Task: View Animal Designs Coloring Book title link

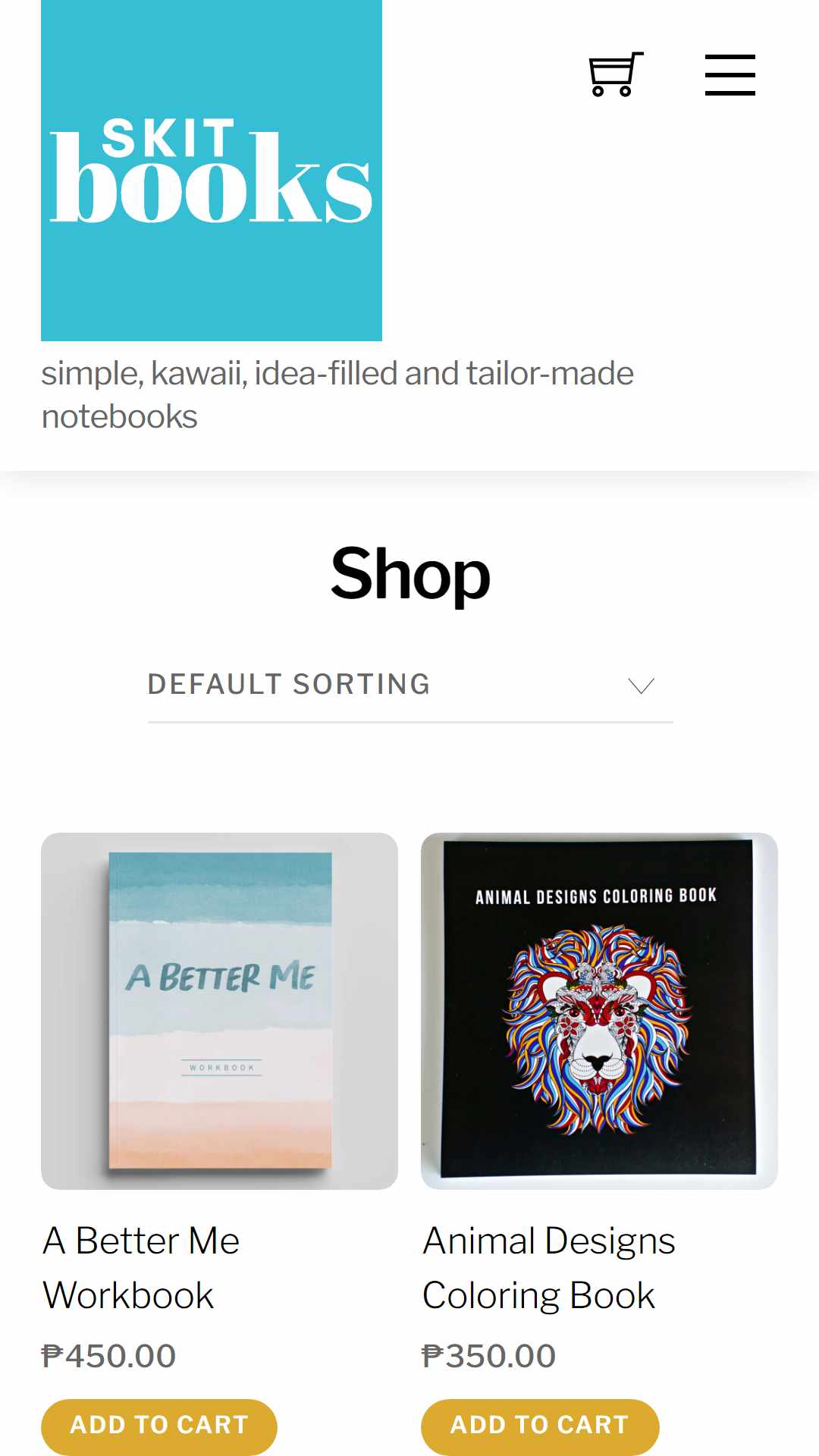Action: [x=549, y=1267]
